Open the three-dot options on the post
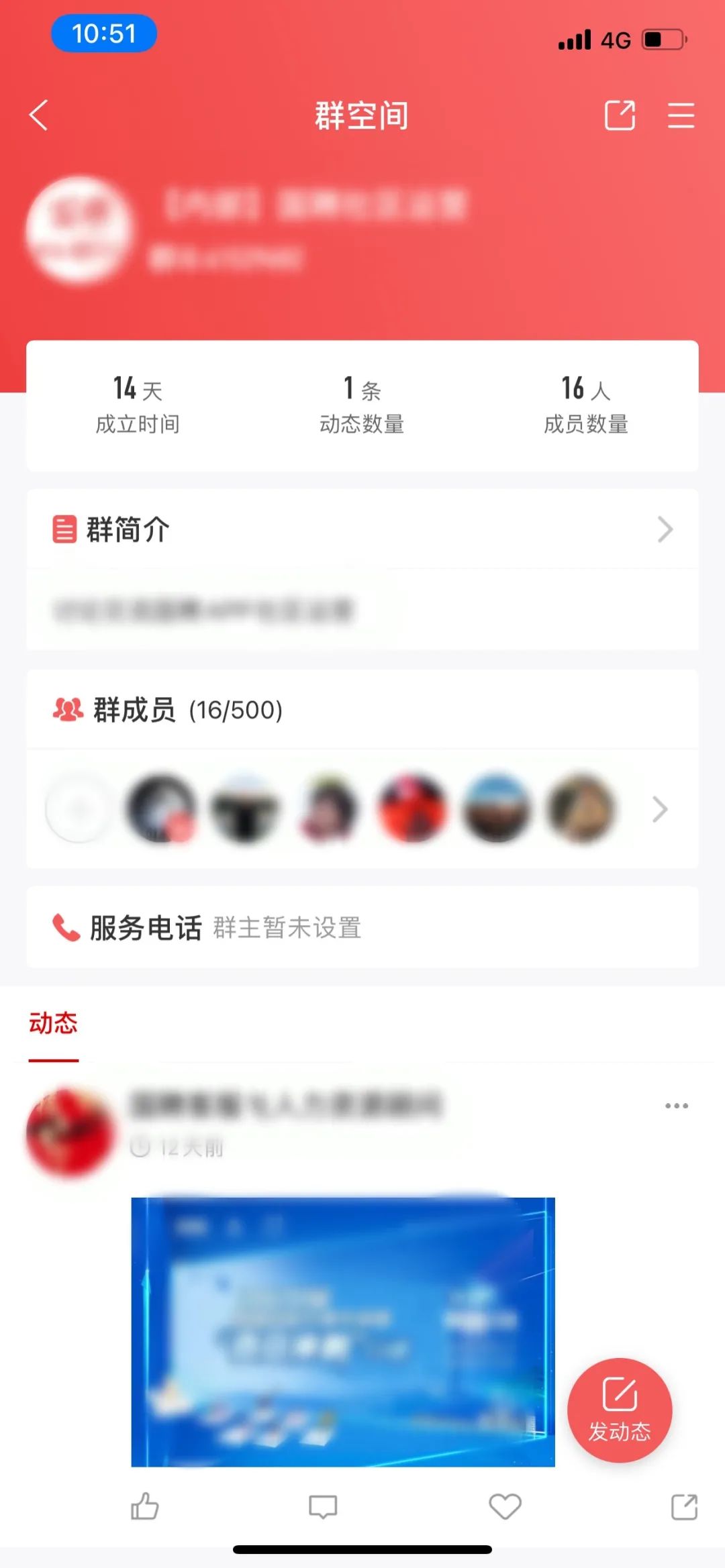725x1568 pixels. coord(676,1106)
